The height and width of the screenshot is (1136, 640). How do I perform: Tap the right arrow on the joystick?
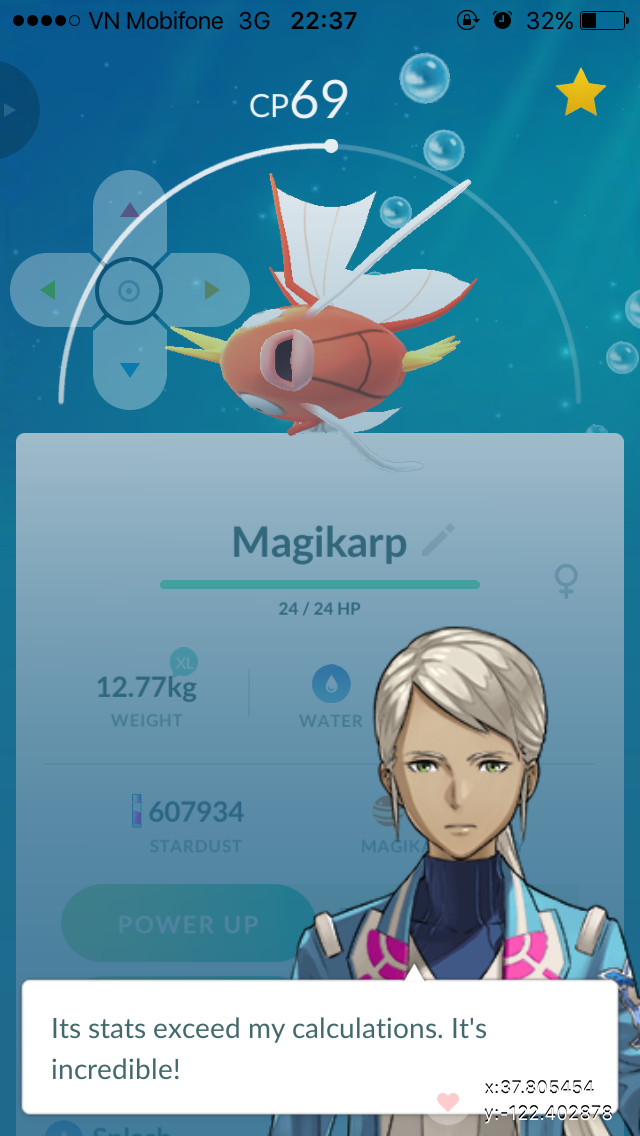212,291
